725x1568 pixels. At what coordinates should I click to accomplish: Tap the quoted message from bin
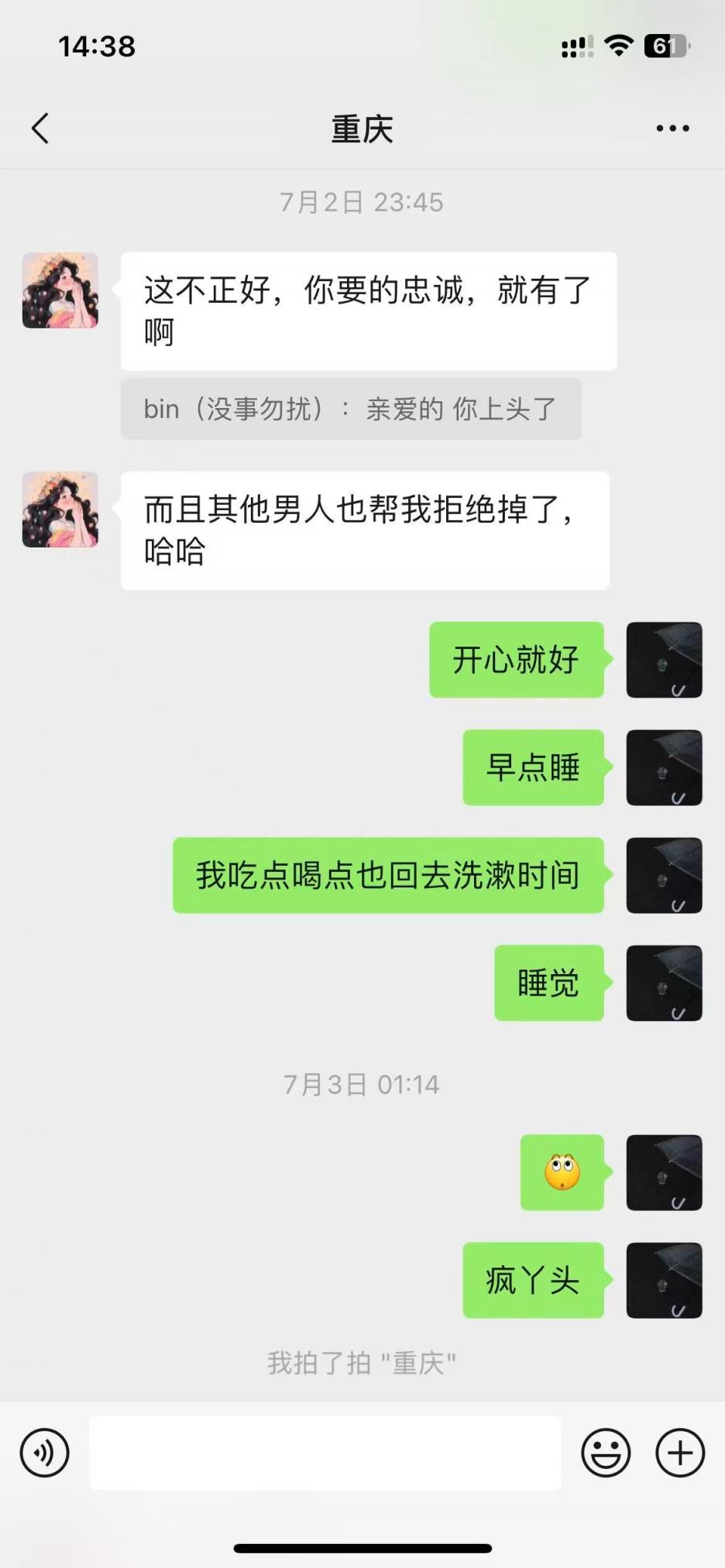pyautogui.click(x=351, y=409)
